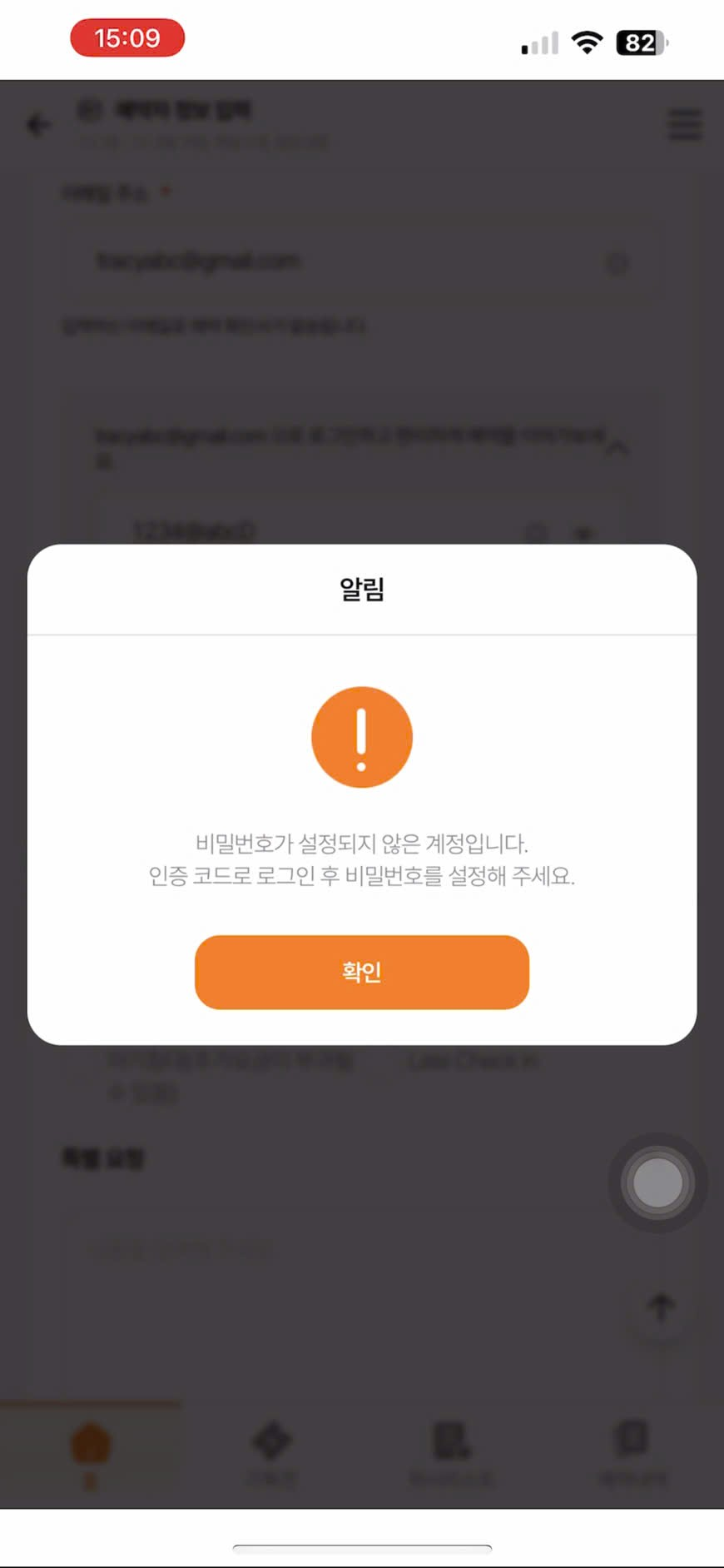The width and height of the screenshot is (724, 1568).
Task: Tap the 확인 button in the alert
Action: pos(361,972)
